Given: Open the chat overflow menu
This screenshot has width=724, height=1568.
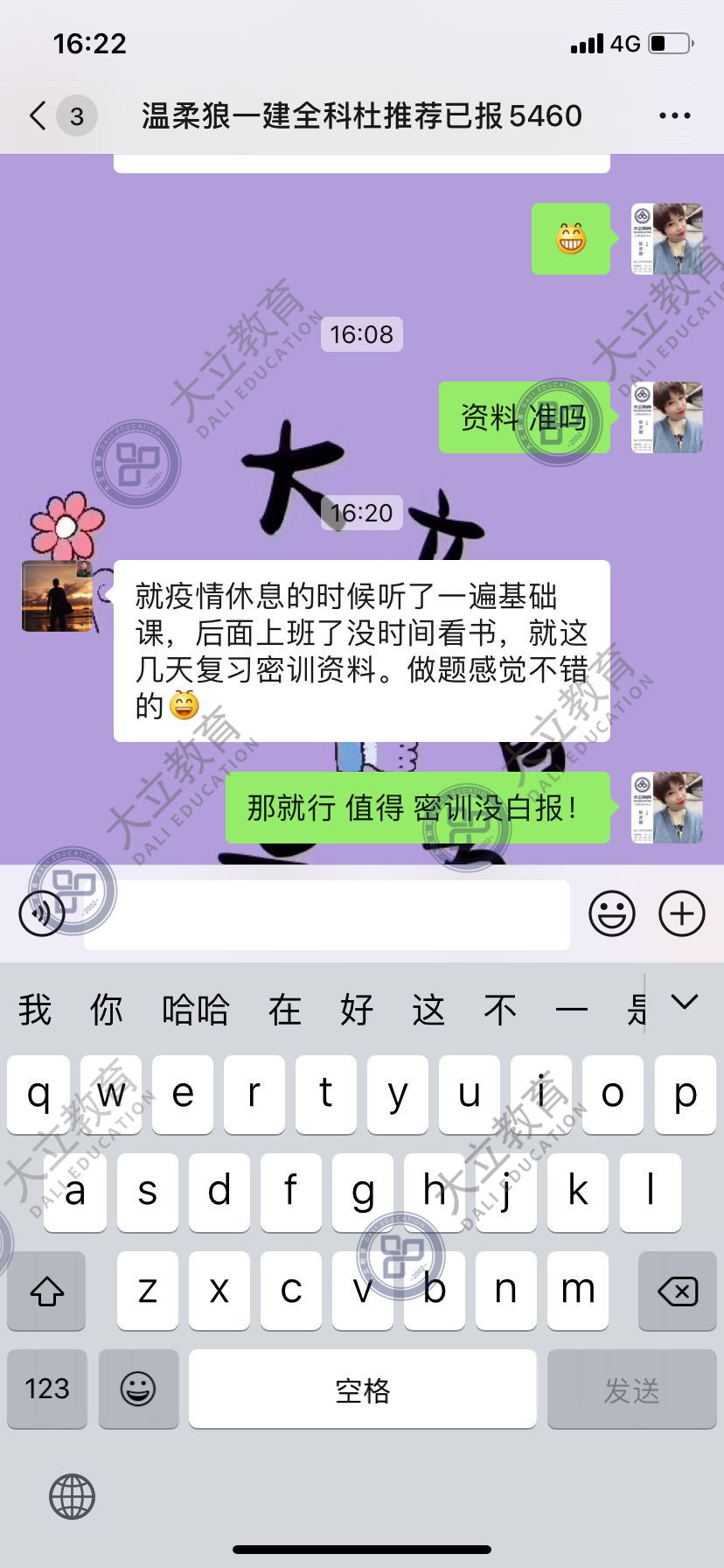Looking at the screenshot, I should 674,115.
